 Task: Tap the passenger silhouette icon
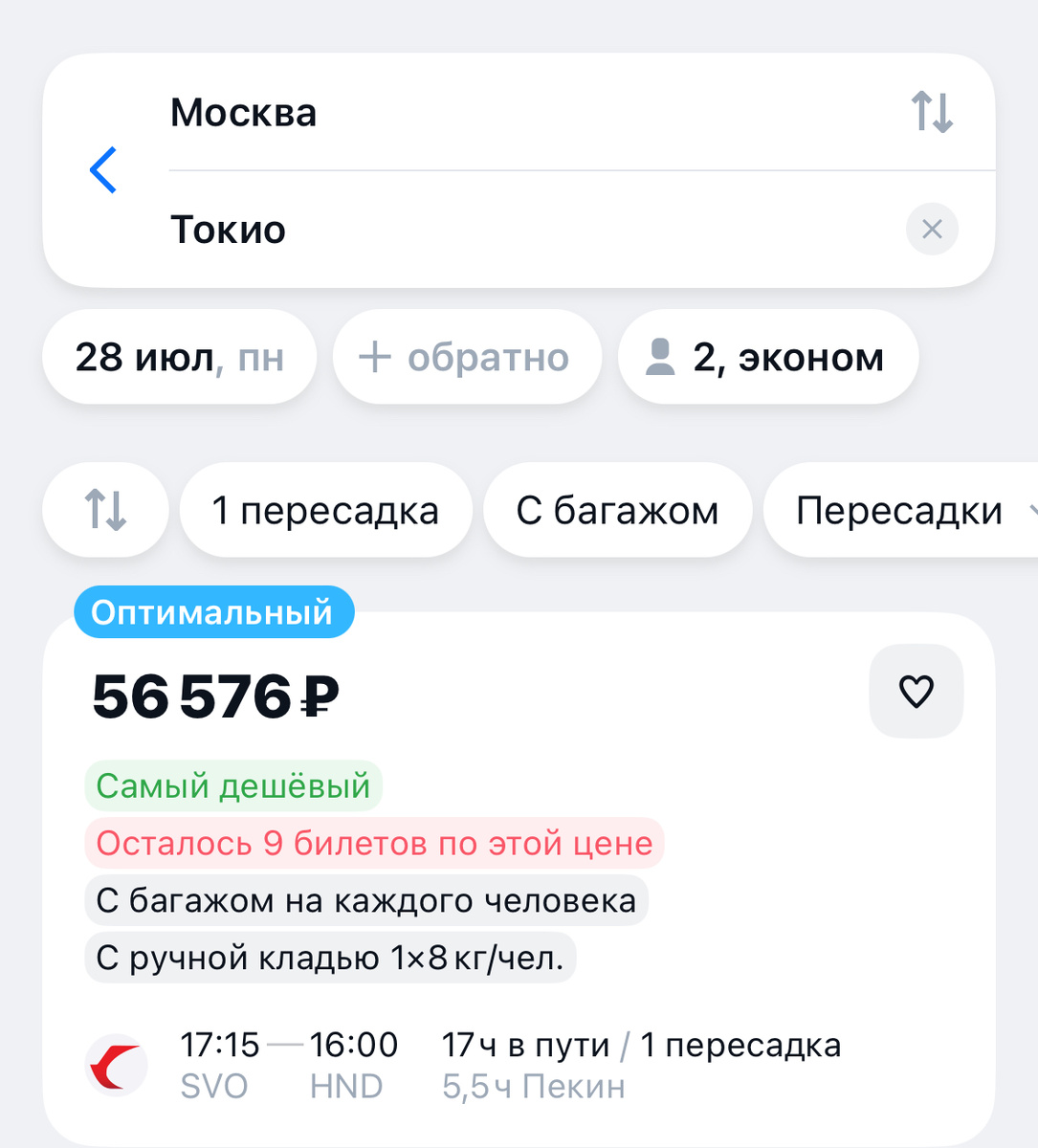(x=661, y=356)
